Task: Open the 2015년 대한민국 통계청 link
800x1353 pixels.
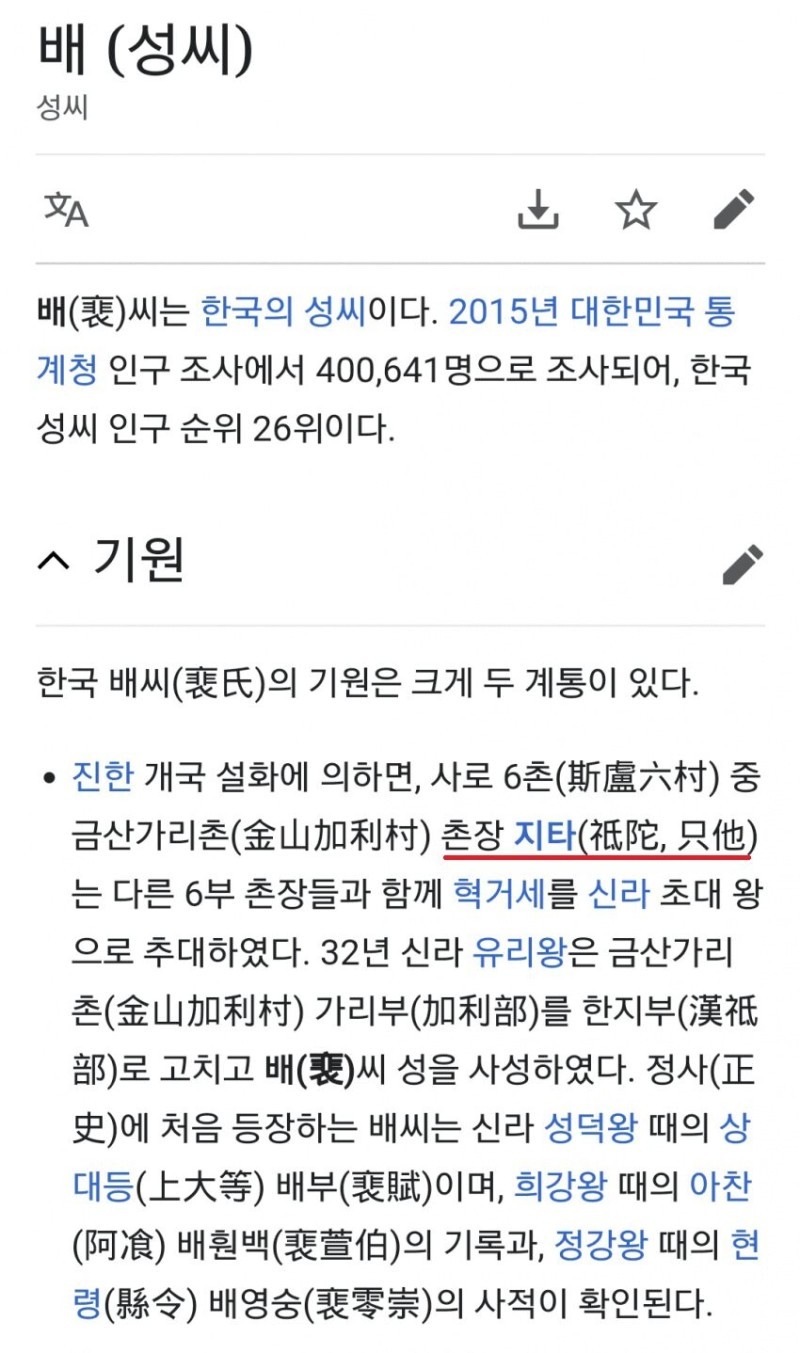Action: pos(590,313)
